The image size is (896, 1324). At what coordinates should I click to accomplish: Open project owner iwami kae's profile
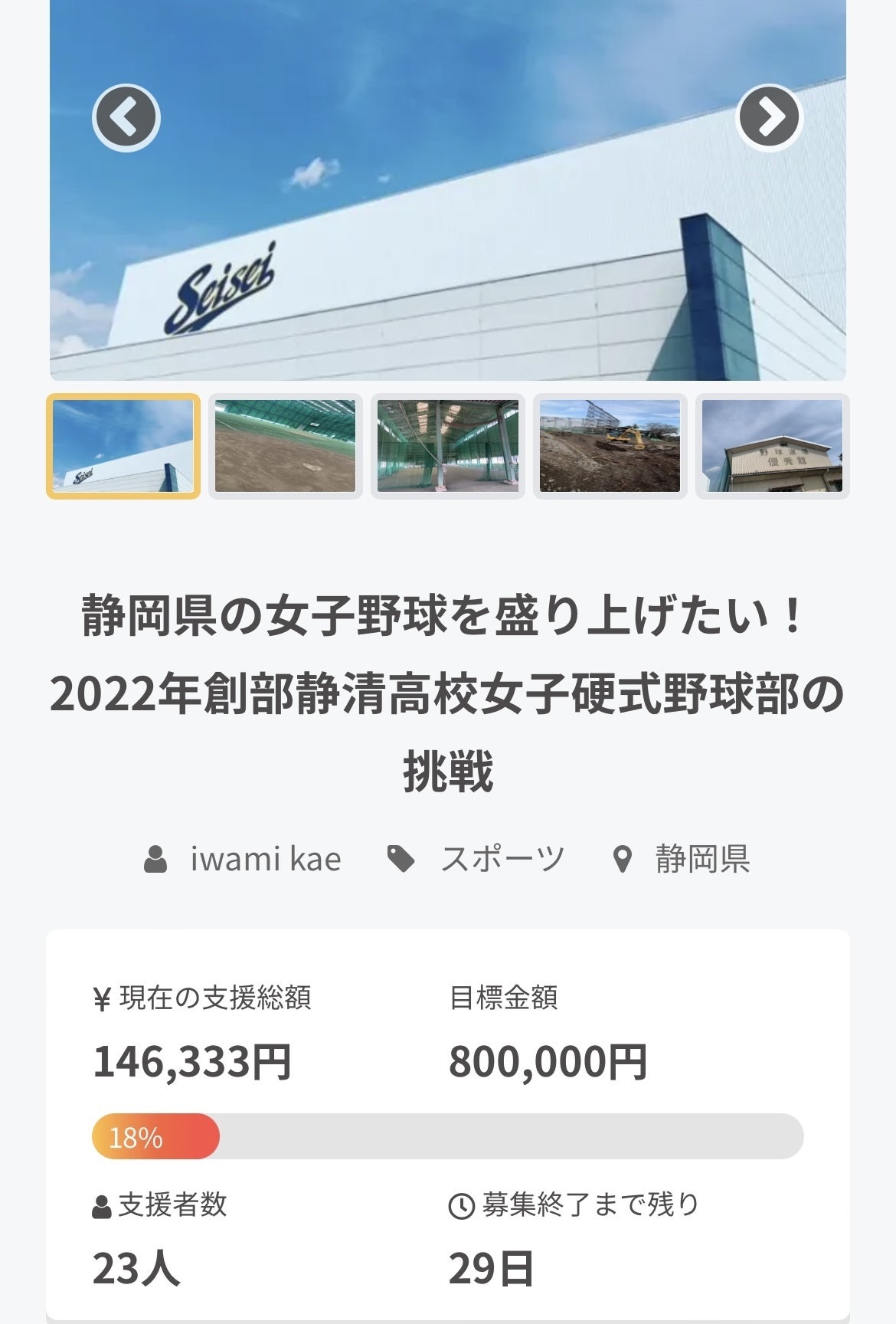click(x=265, y=859)
